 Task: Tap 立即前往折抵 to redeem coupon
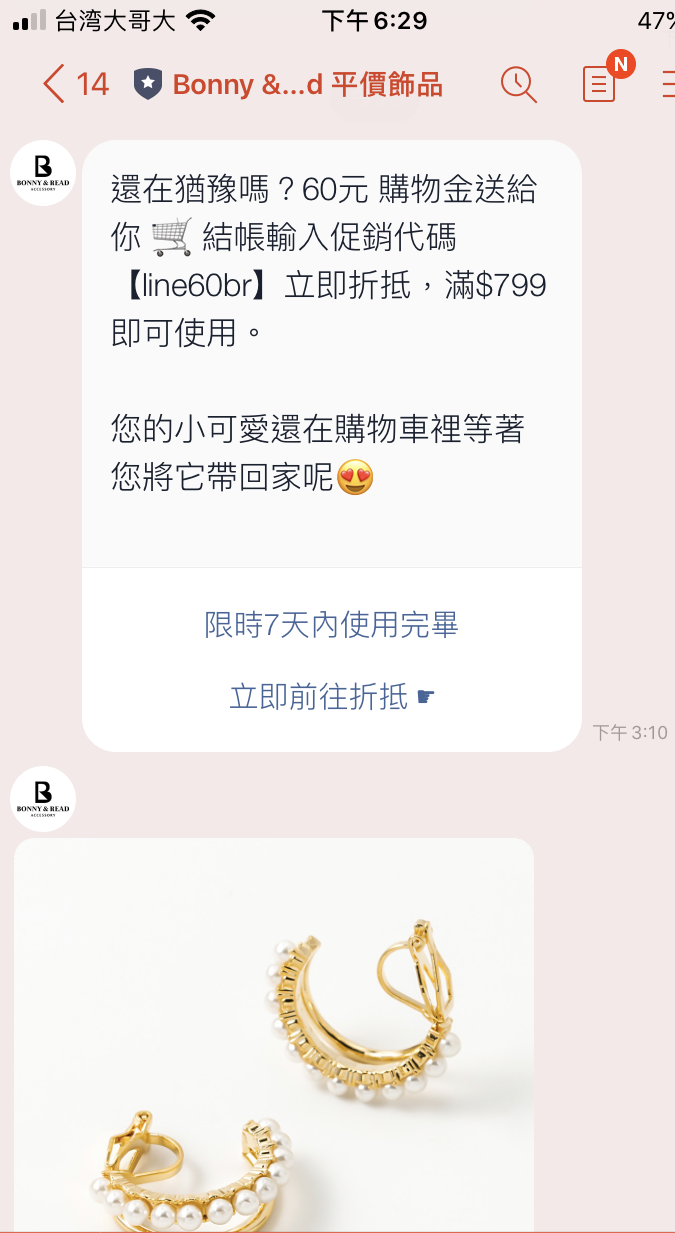pyautogui.click(x=331, y=696)
